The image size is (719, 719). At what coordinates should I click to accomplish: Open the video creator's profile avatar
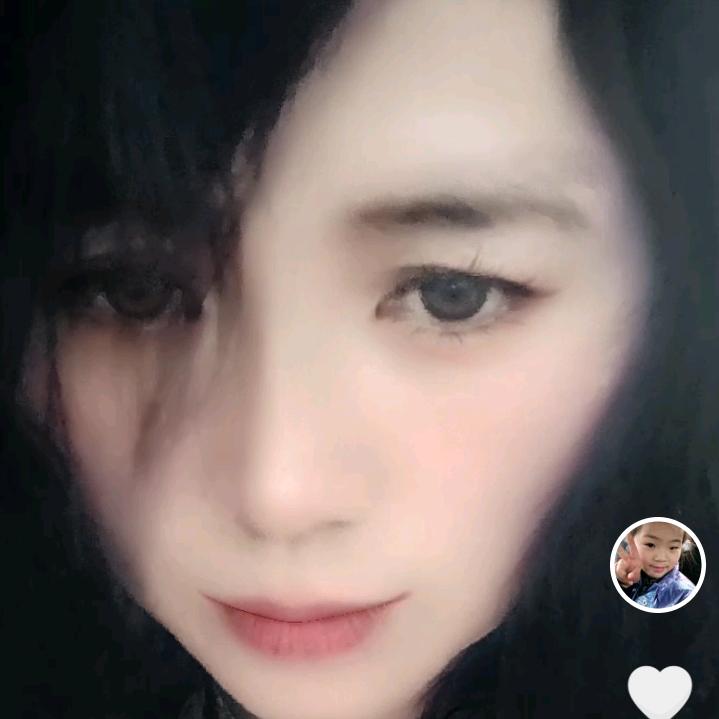coord(657,564)
